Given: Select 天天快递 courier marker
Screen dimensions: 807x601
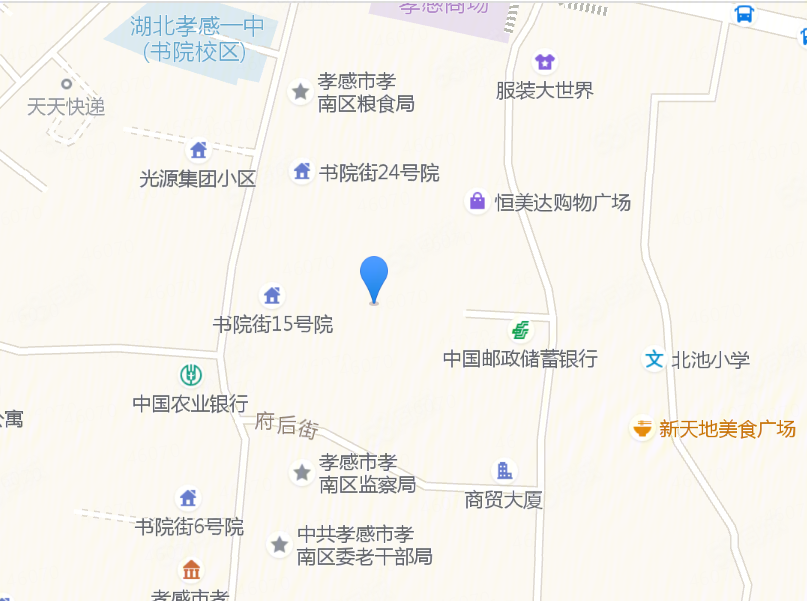Looking at the screenshot, I should (x=66, y=85).
